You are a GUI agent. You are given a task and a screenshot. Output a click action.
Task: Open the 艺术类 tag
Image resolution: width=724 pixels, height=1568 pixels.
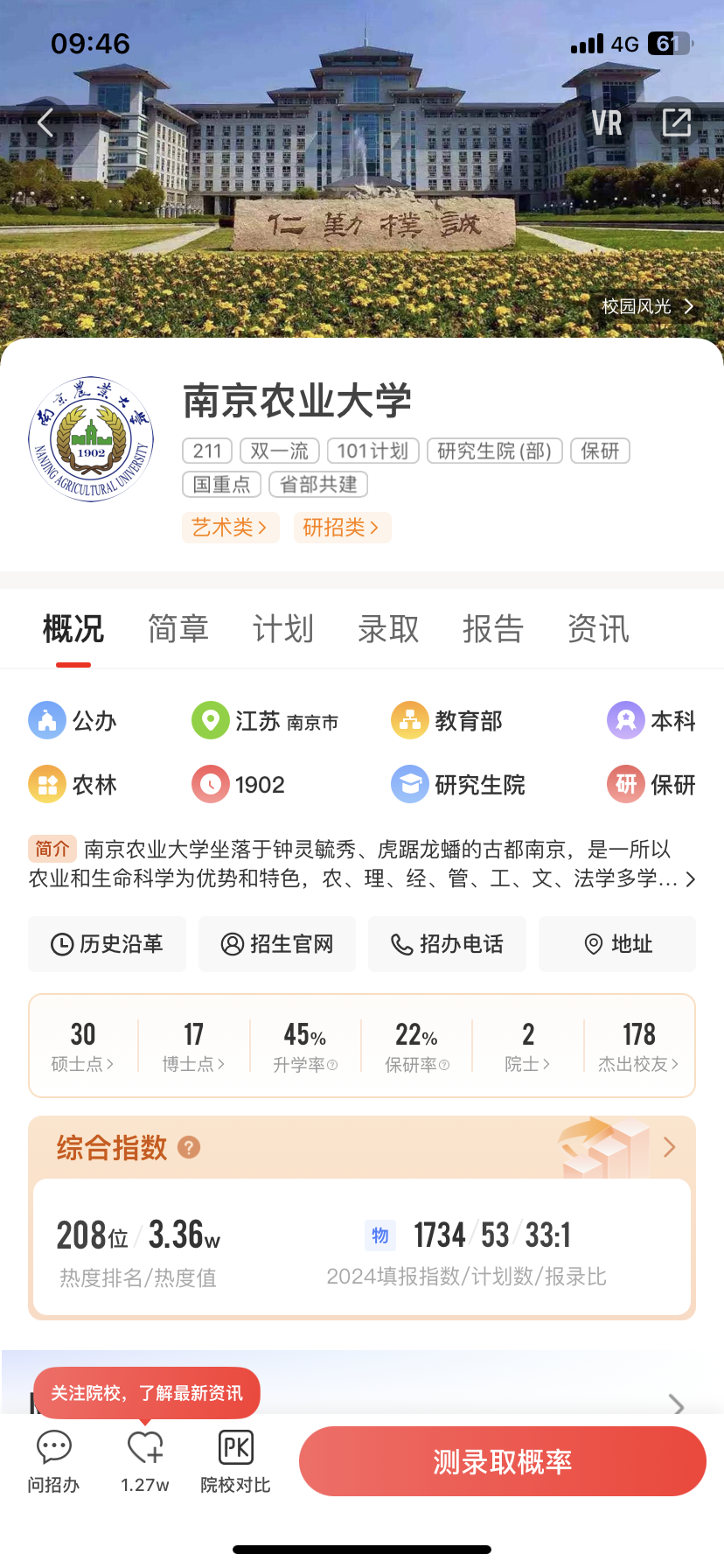230,528
